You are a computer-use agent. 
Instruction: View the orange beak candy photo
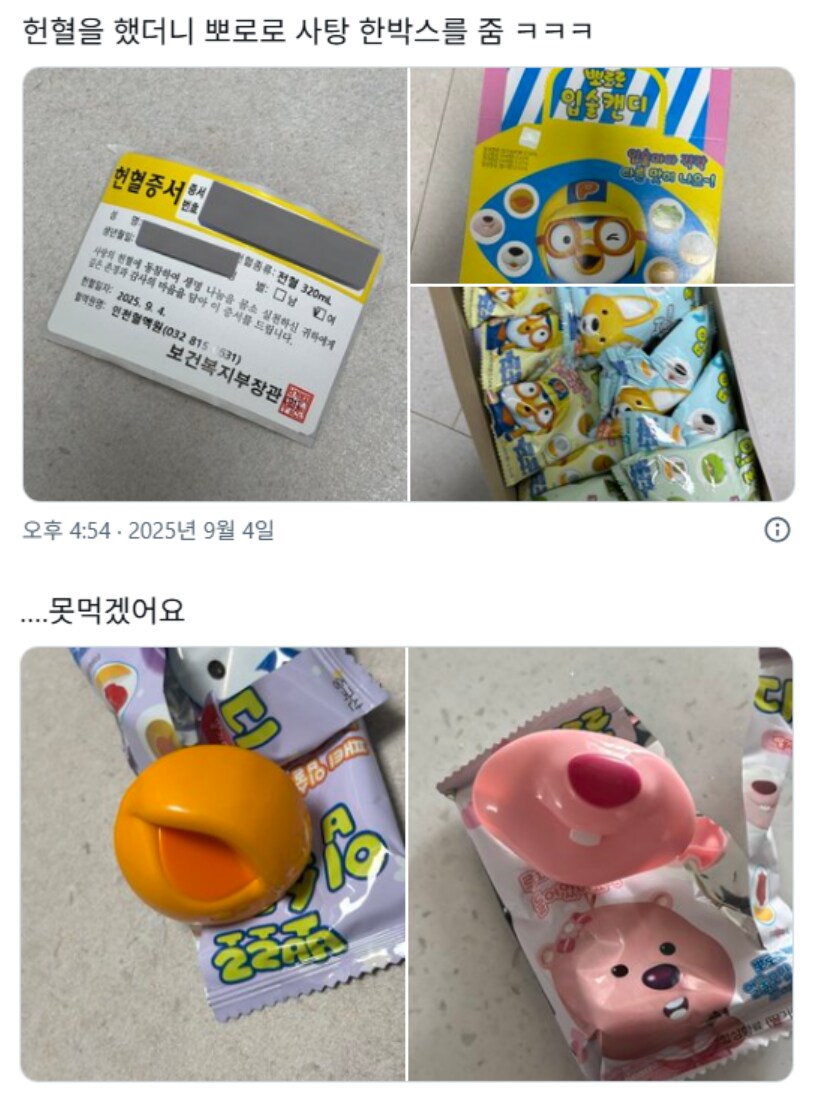[x=213, y=863]
